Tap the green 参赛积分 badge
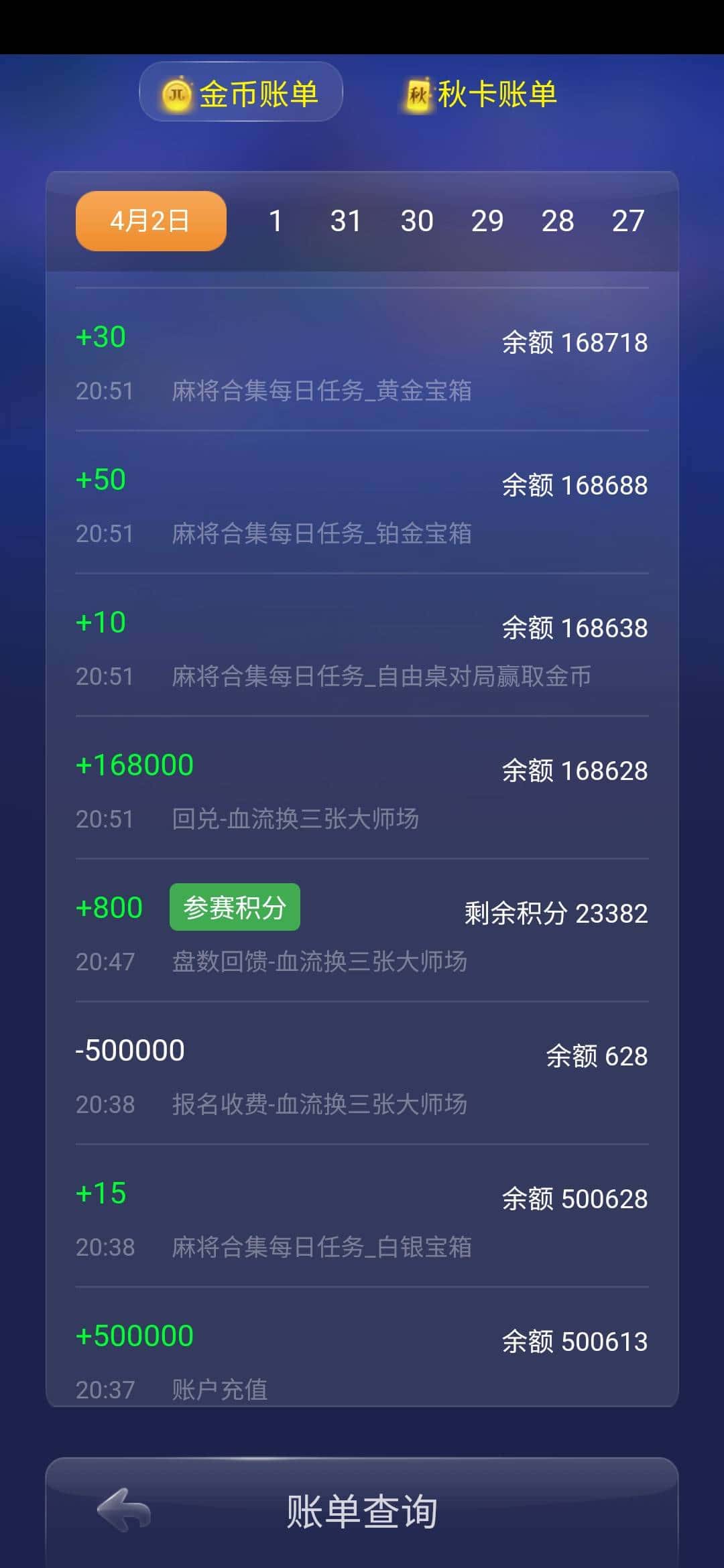This screenshot has height=1568, width=724. tap(235, 907)
